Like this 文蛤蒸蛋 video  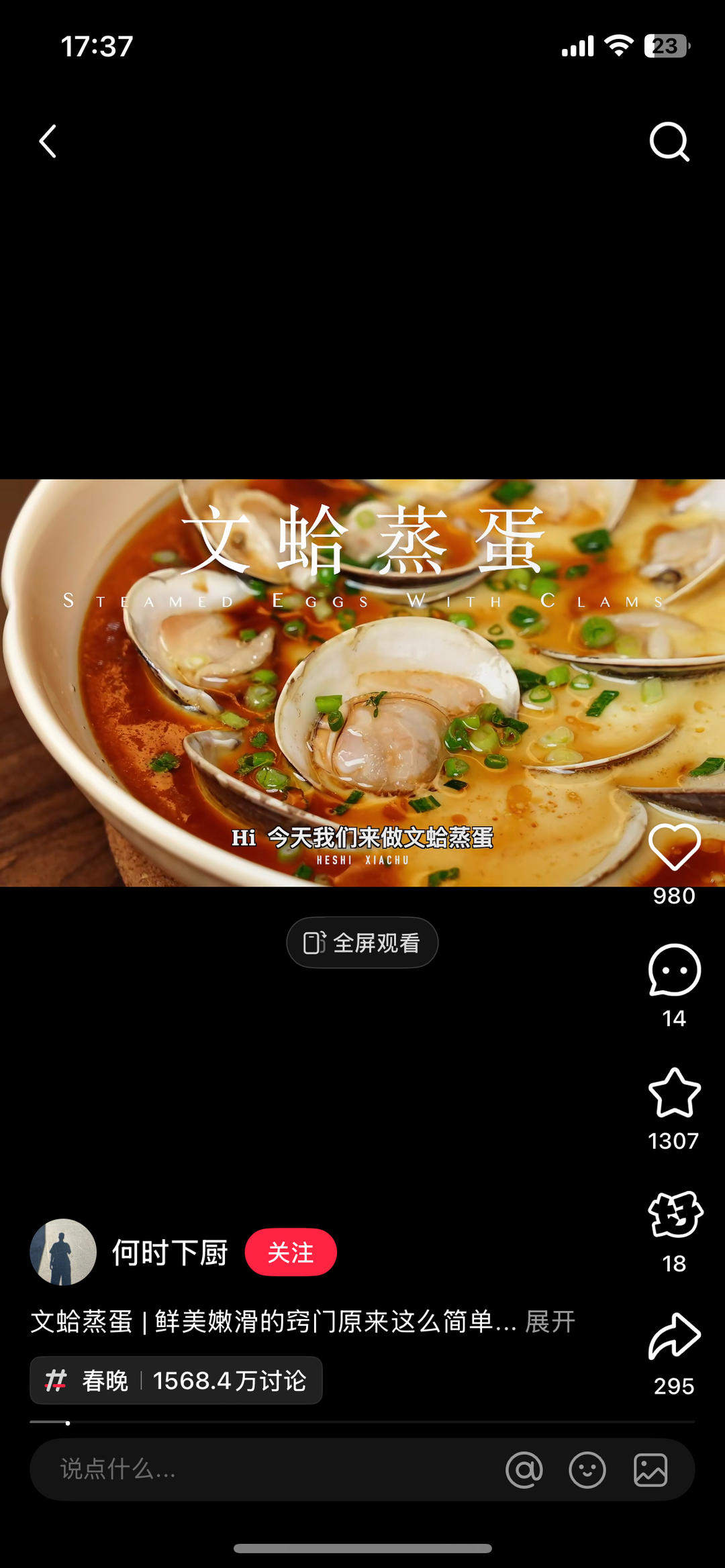674,847
